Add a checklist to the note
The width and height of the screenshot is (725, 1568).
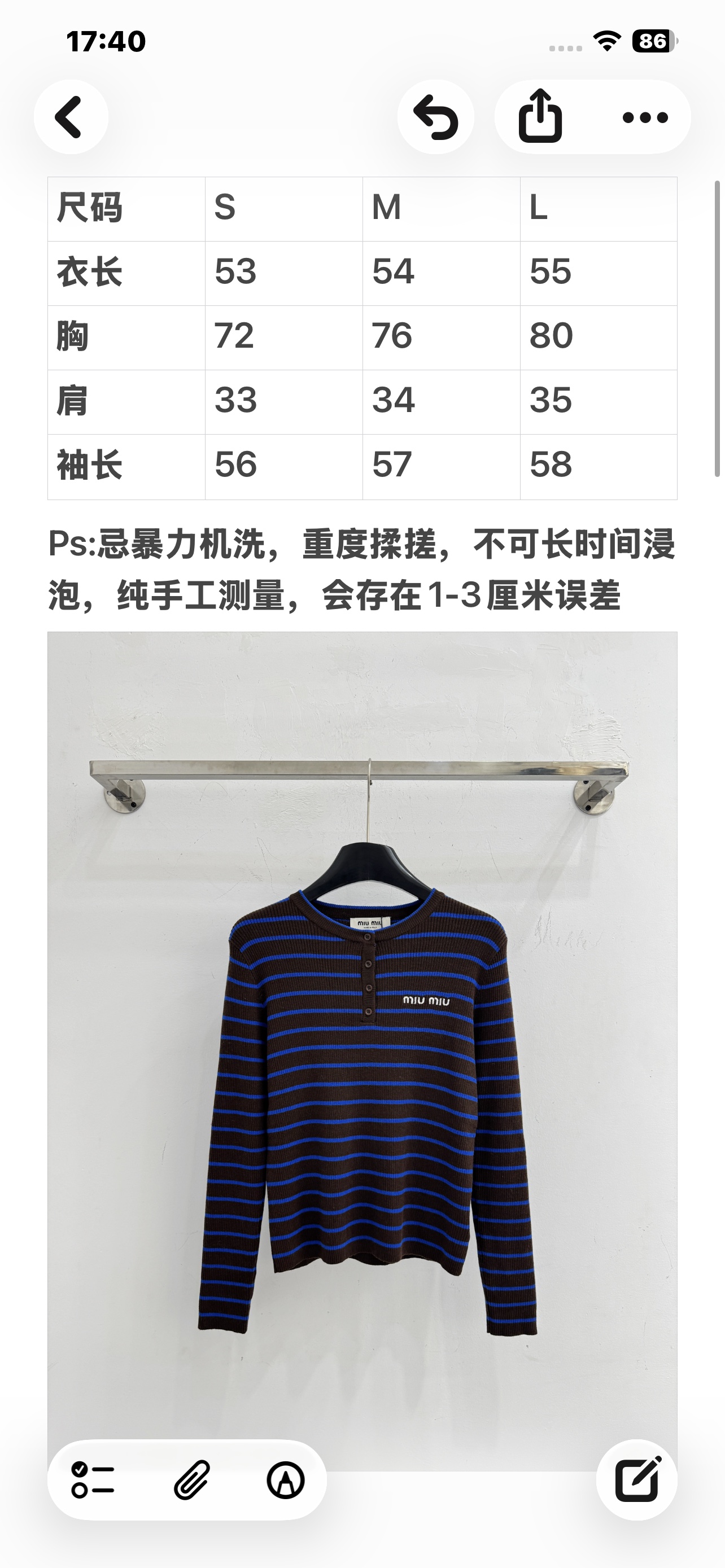pos(93,1480)
